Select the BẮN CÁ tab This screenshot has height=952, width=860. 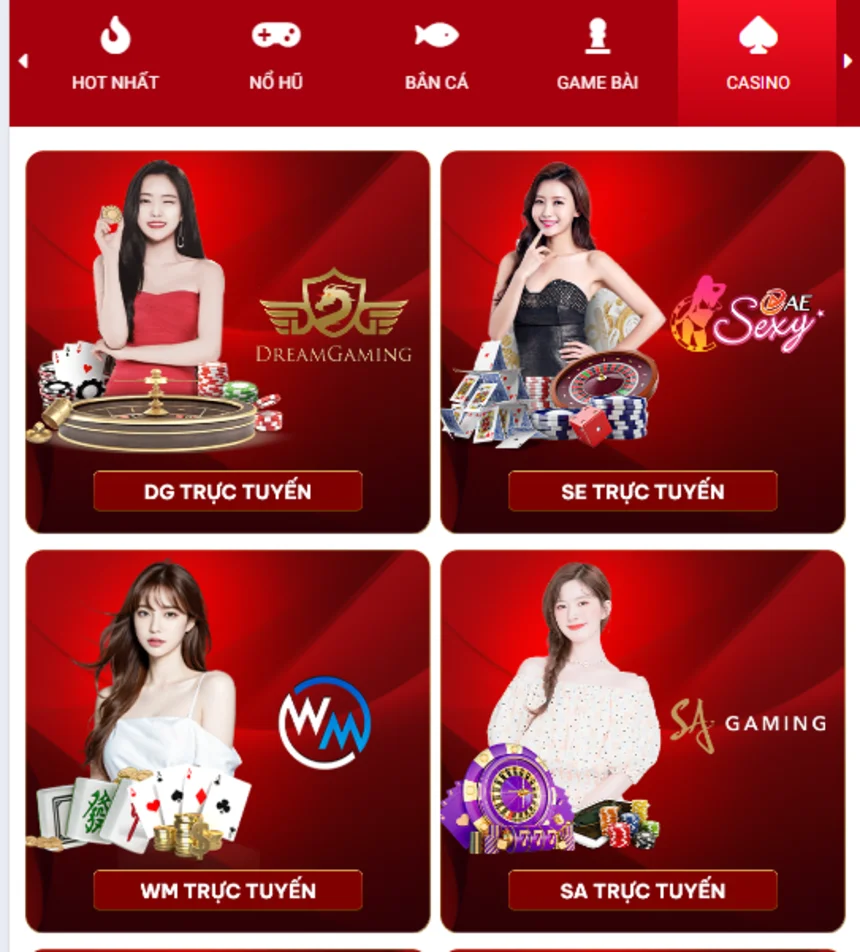[x=436, y=60]
